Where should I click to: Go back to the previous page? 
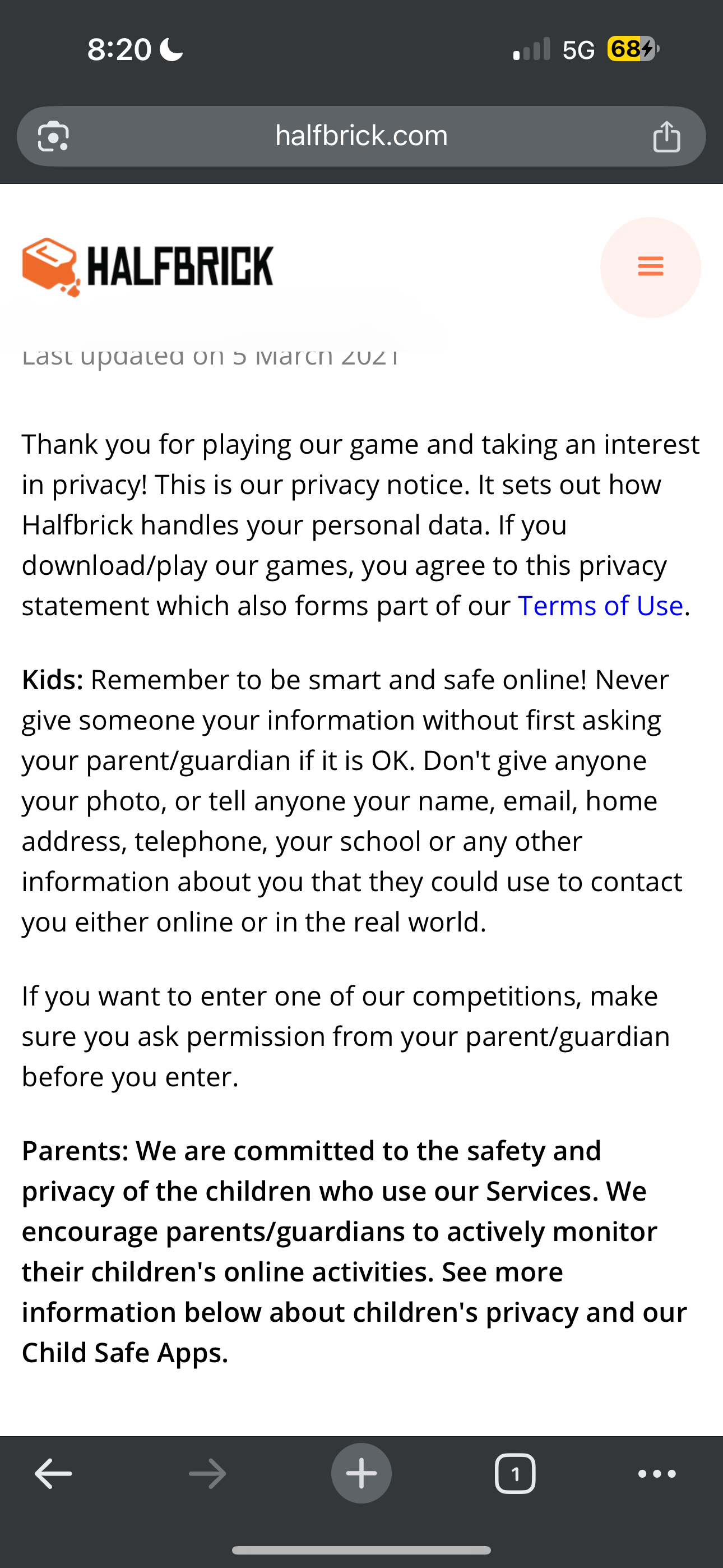point(54,1474)
